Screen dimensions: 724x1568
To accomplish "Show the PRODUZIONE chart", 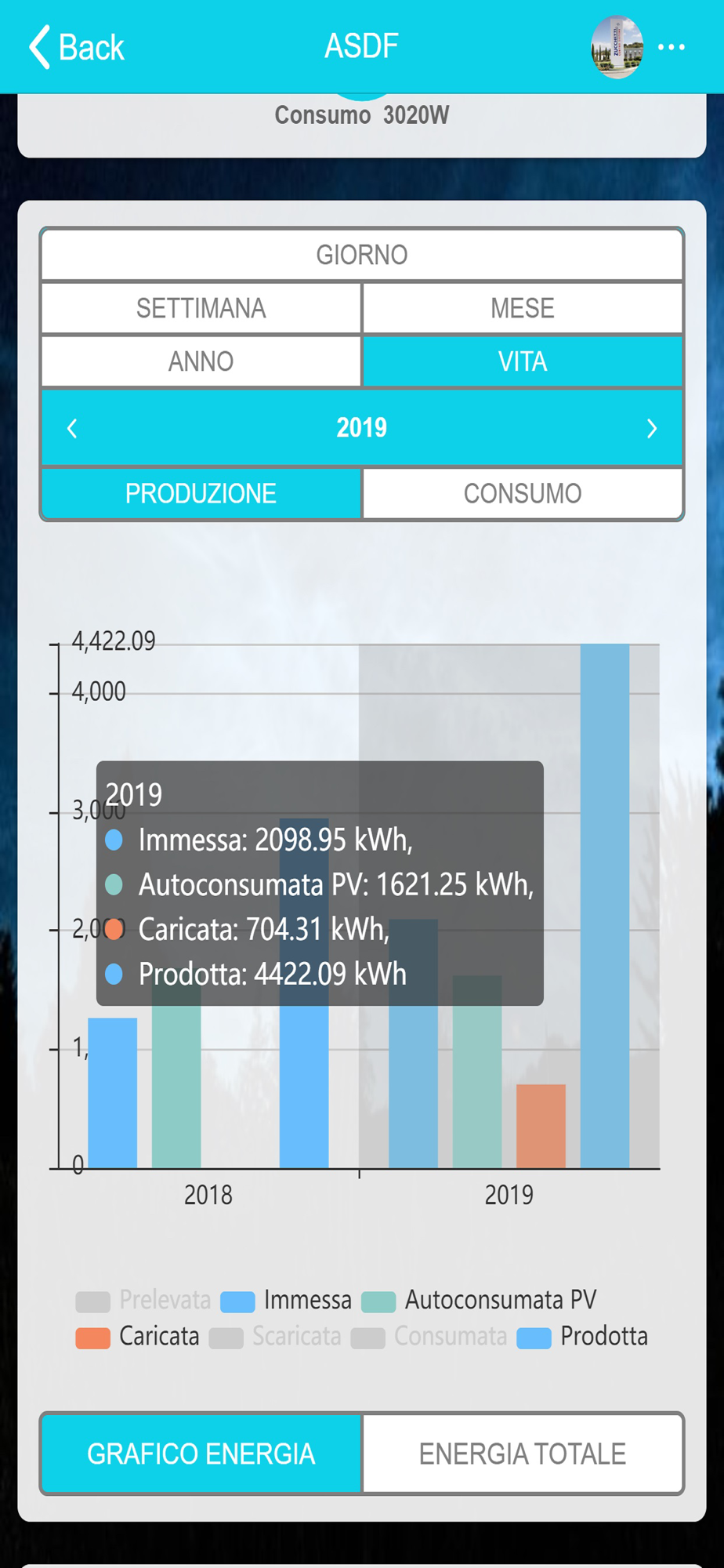I will coord(201,493).
